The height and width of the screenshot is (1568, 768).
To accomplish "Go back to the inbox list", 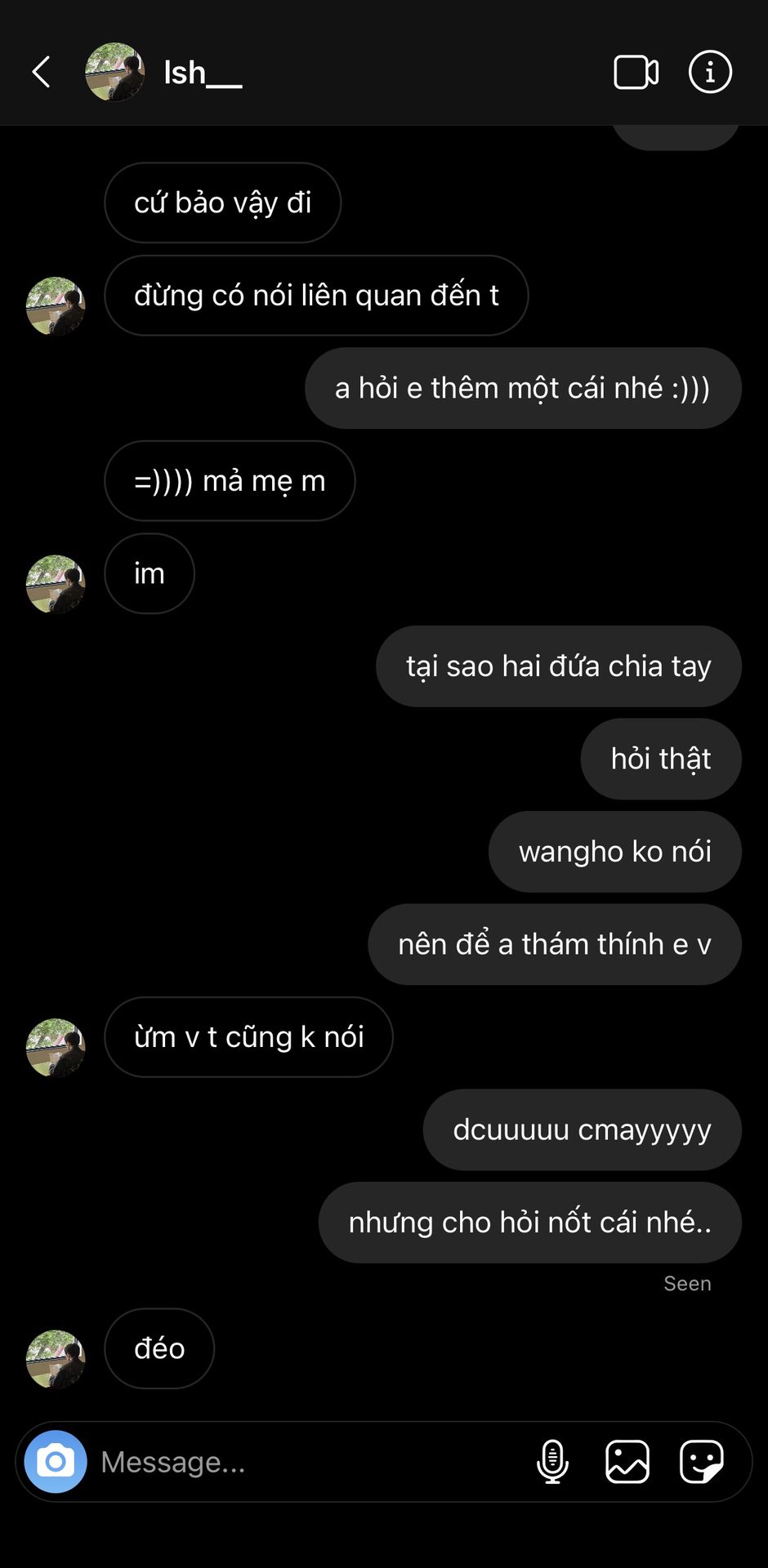I will pyautogui.click(x=42, y=73).
